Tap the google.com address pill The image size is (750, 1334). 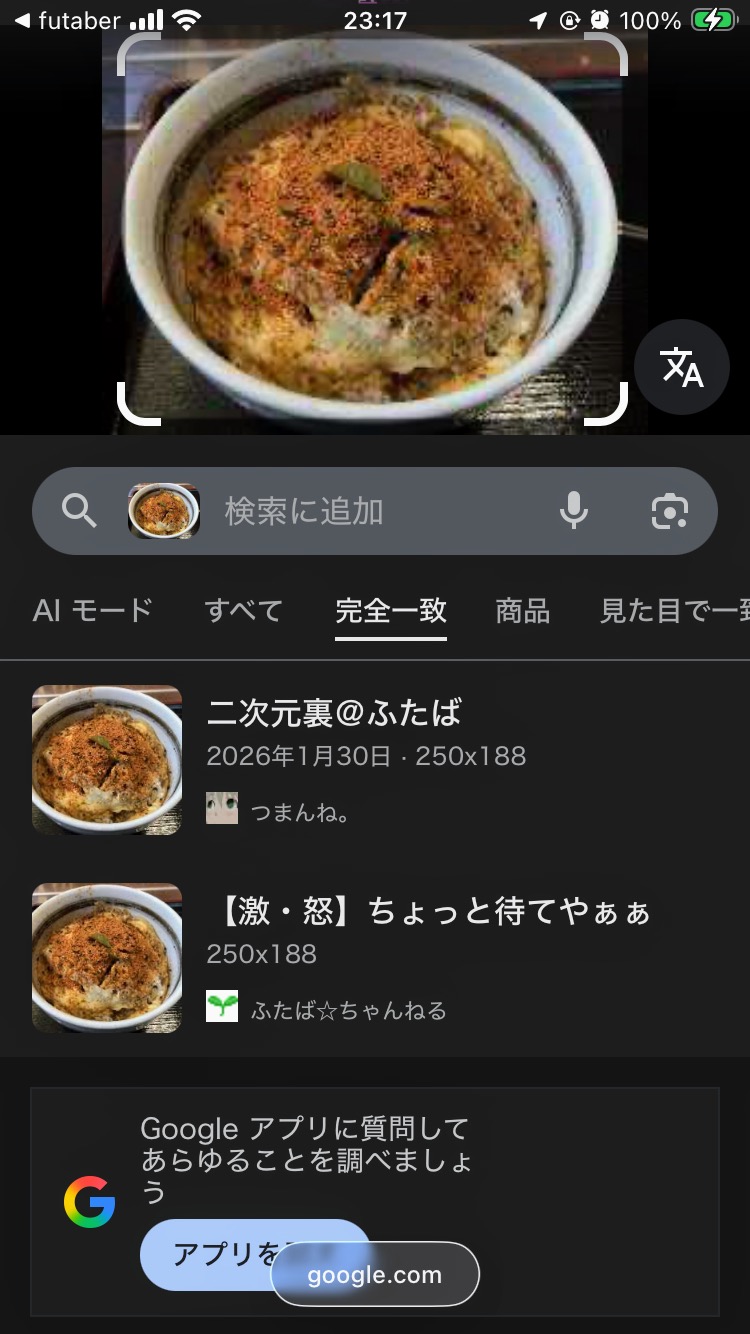tap(374, 1275)
